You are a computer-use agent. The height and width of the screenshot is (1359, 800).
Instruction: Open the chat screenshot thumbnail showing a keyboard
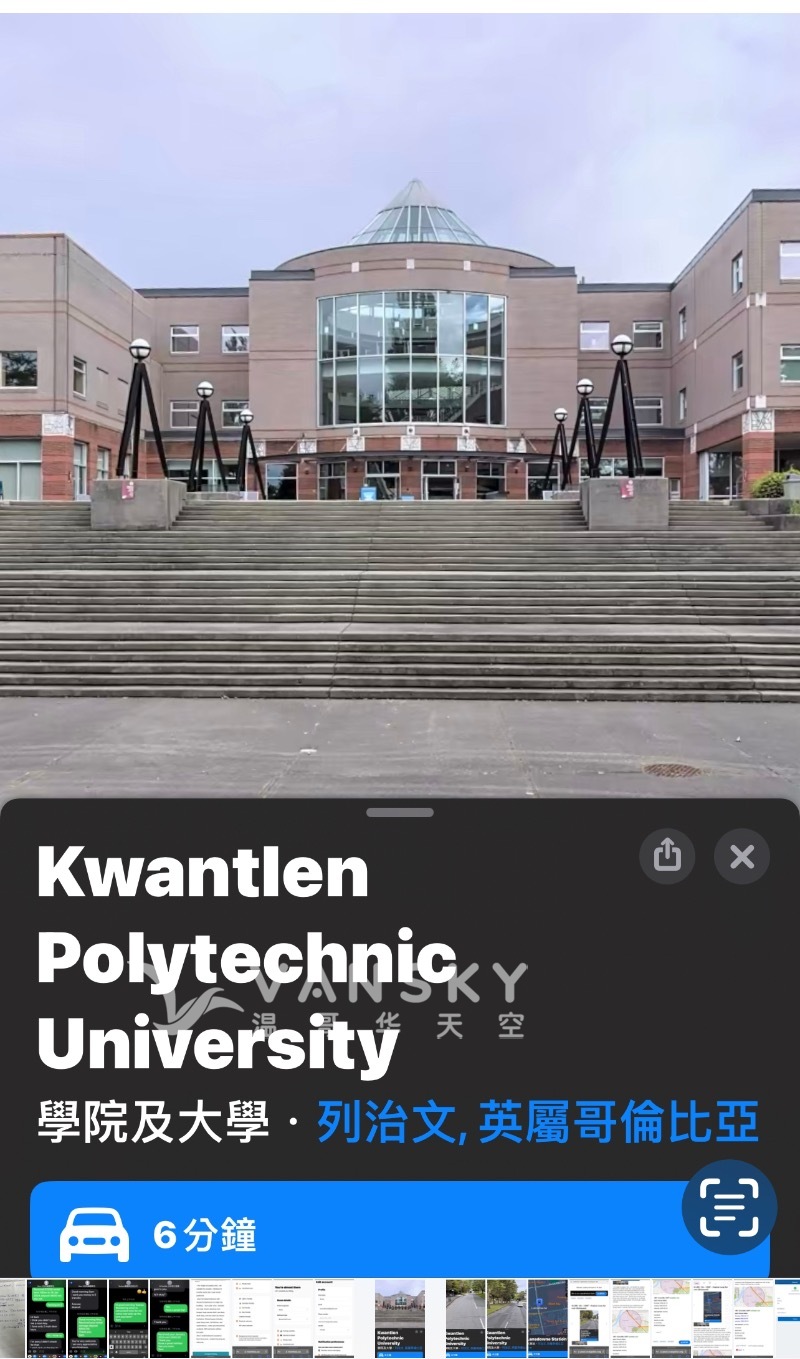pyautogui.click(x=128, y=1318)
